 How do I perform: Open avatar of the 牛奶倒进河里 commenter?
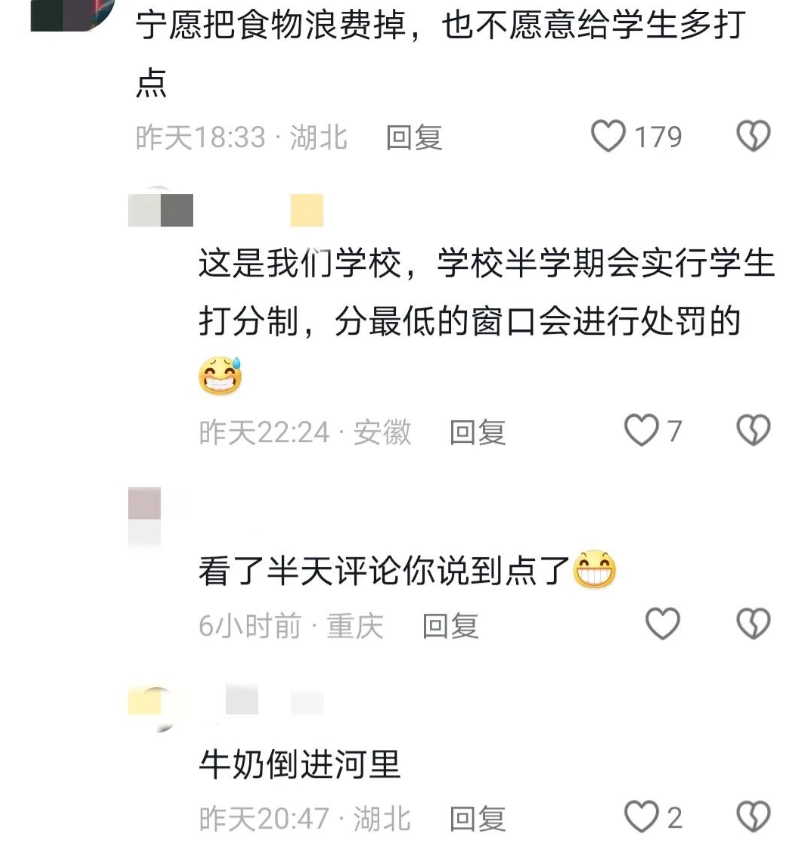click(152, 706)
